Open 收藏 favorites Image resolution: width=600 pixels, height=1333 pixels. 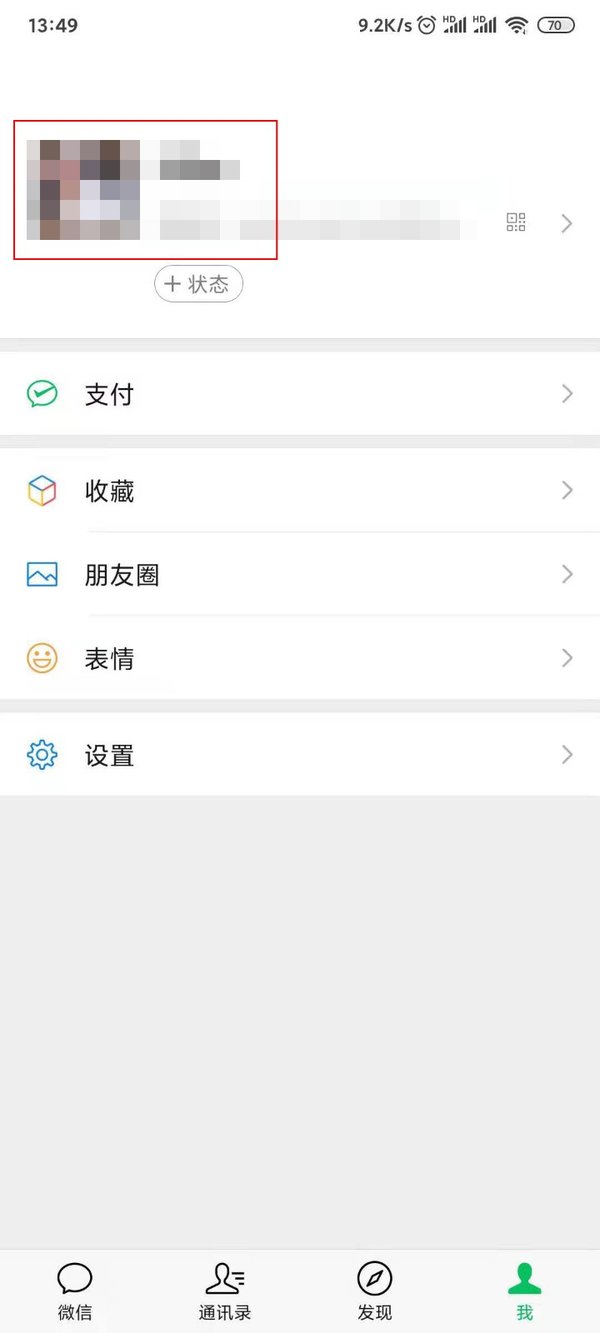300,491
